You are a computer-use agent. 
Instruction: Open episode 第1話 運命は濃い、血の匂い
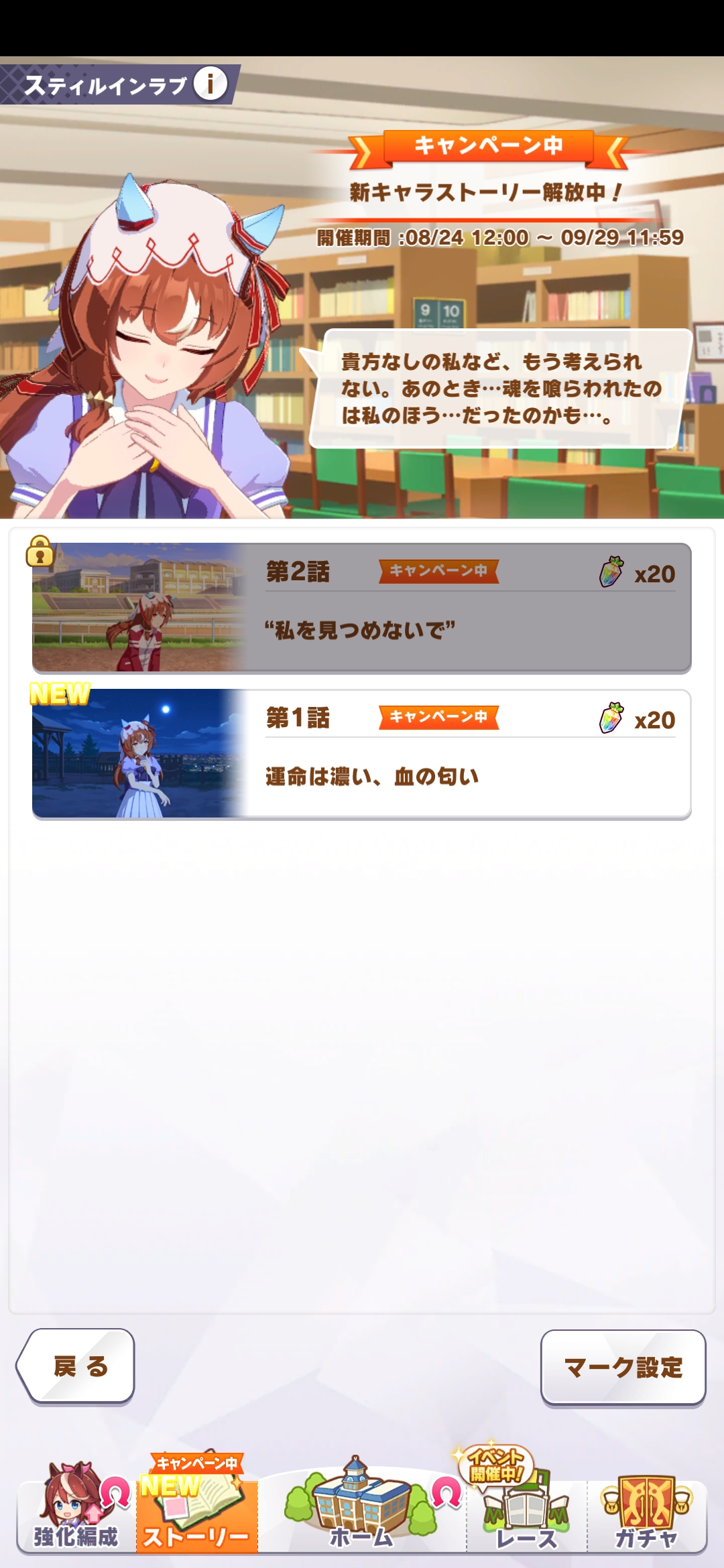[362, 754]
